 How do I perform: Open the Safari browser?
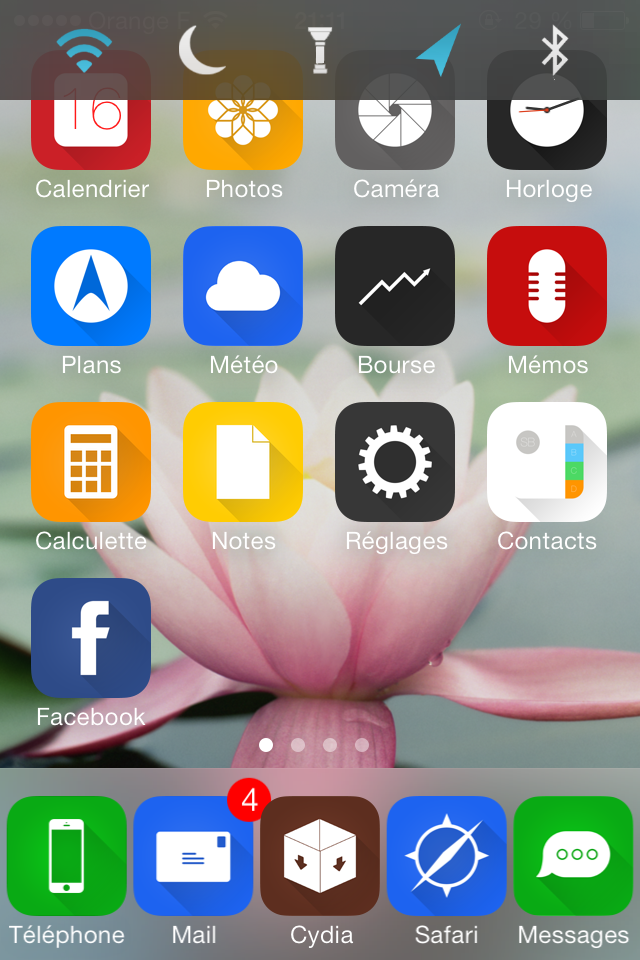pos(447,856)
